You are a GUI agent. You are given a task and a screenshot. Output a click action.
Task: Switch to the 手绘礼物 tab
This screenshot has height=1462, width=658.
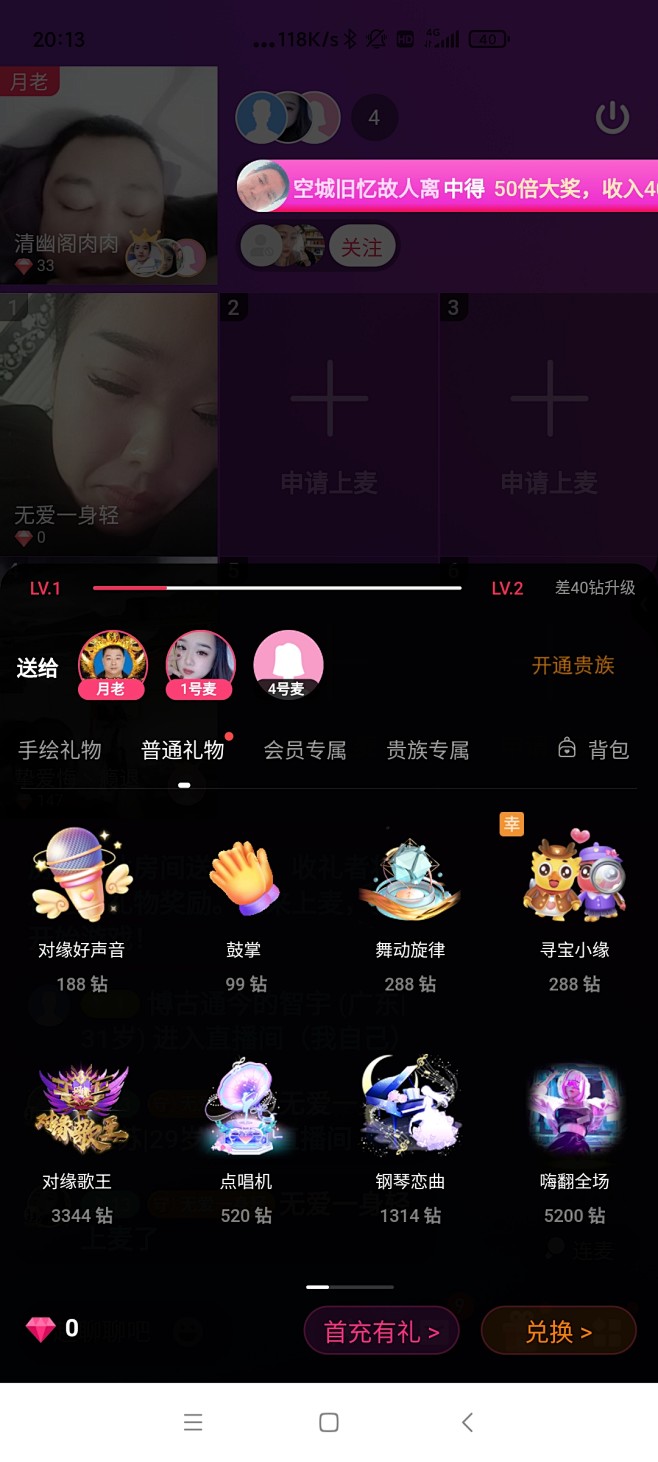60,750
